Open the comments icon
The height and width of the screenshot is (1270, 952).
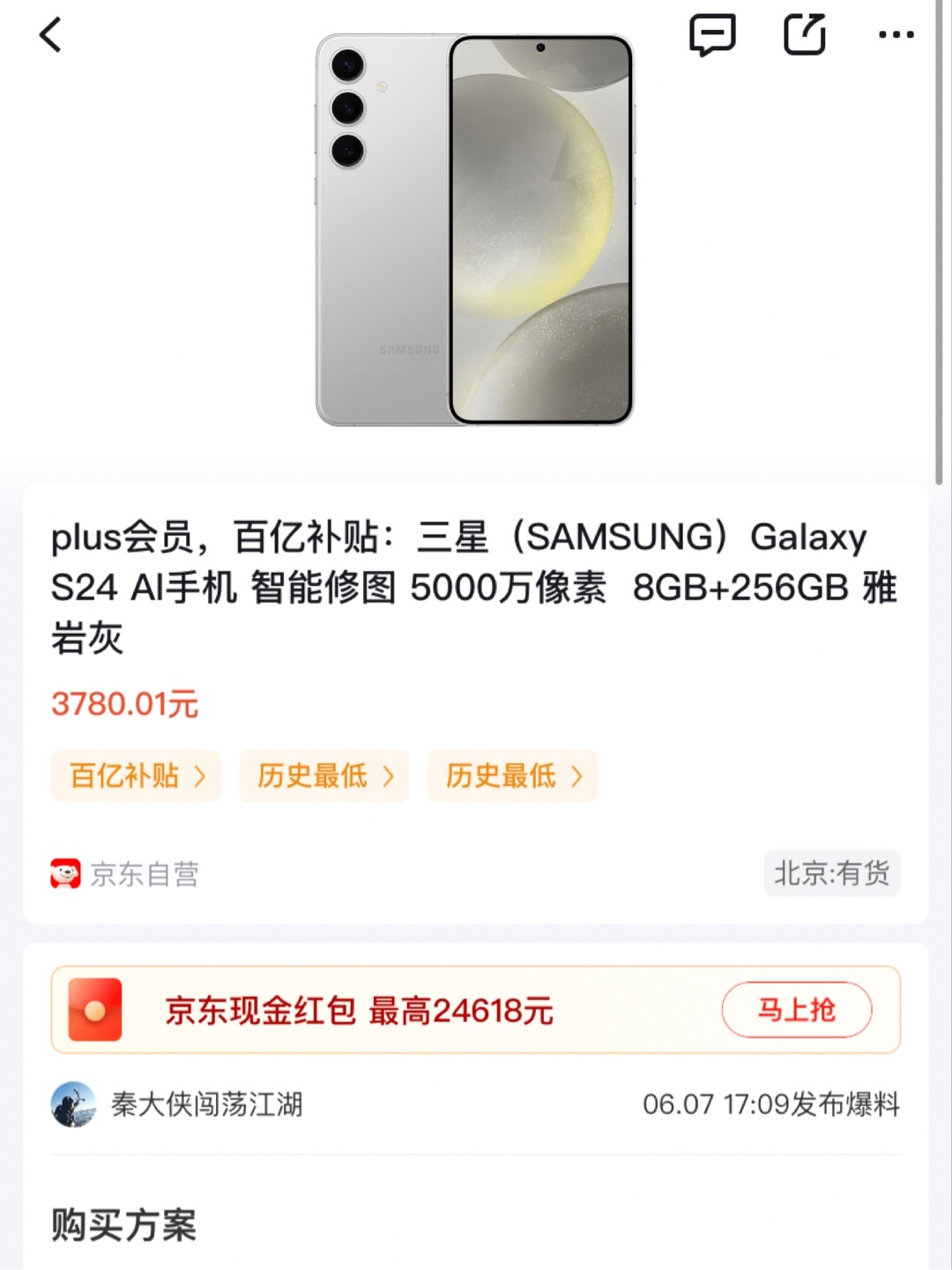(712, 35)
